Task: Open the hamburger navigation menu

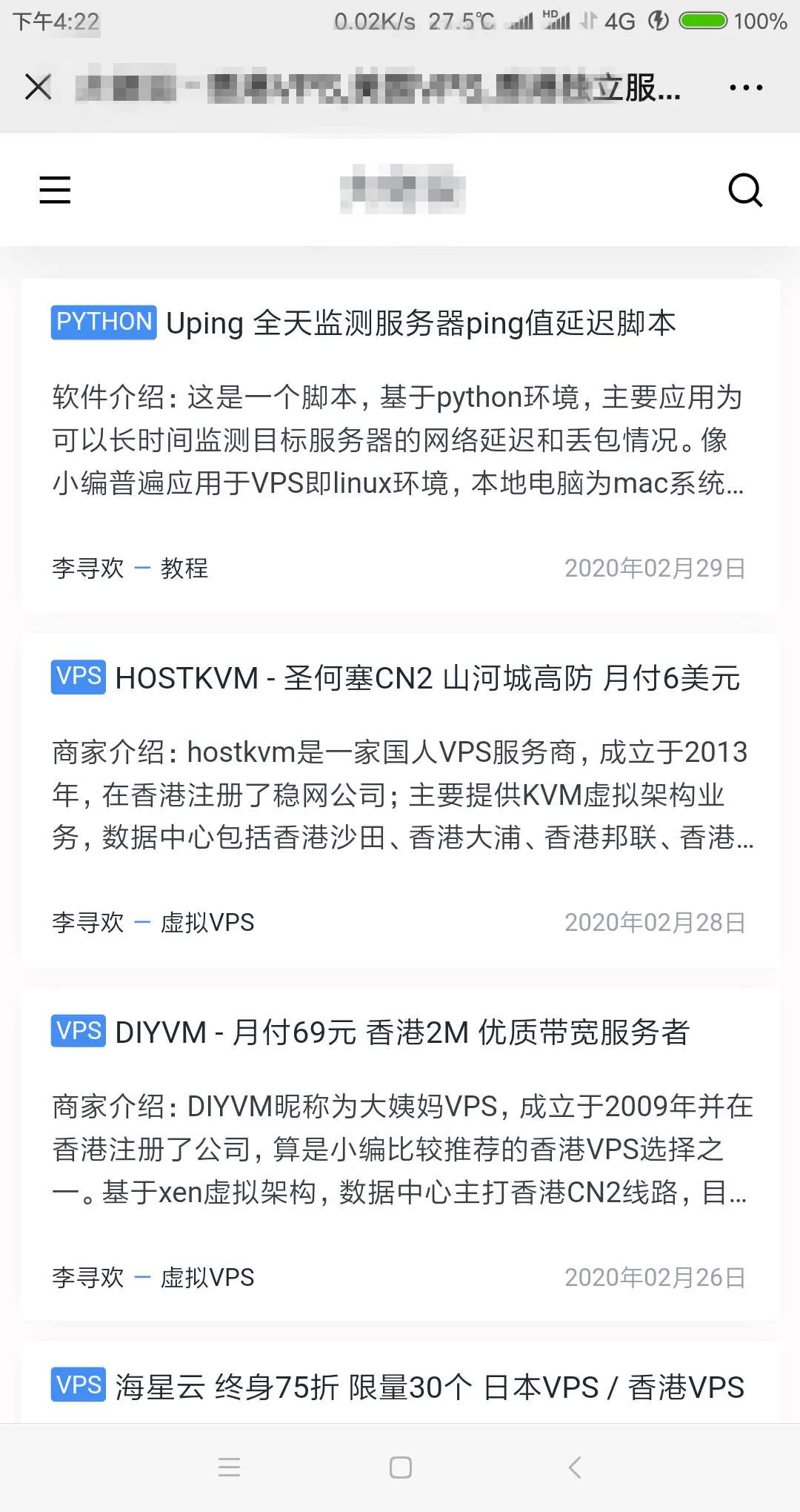Action: pos(55,190)
